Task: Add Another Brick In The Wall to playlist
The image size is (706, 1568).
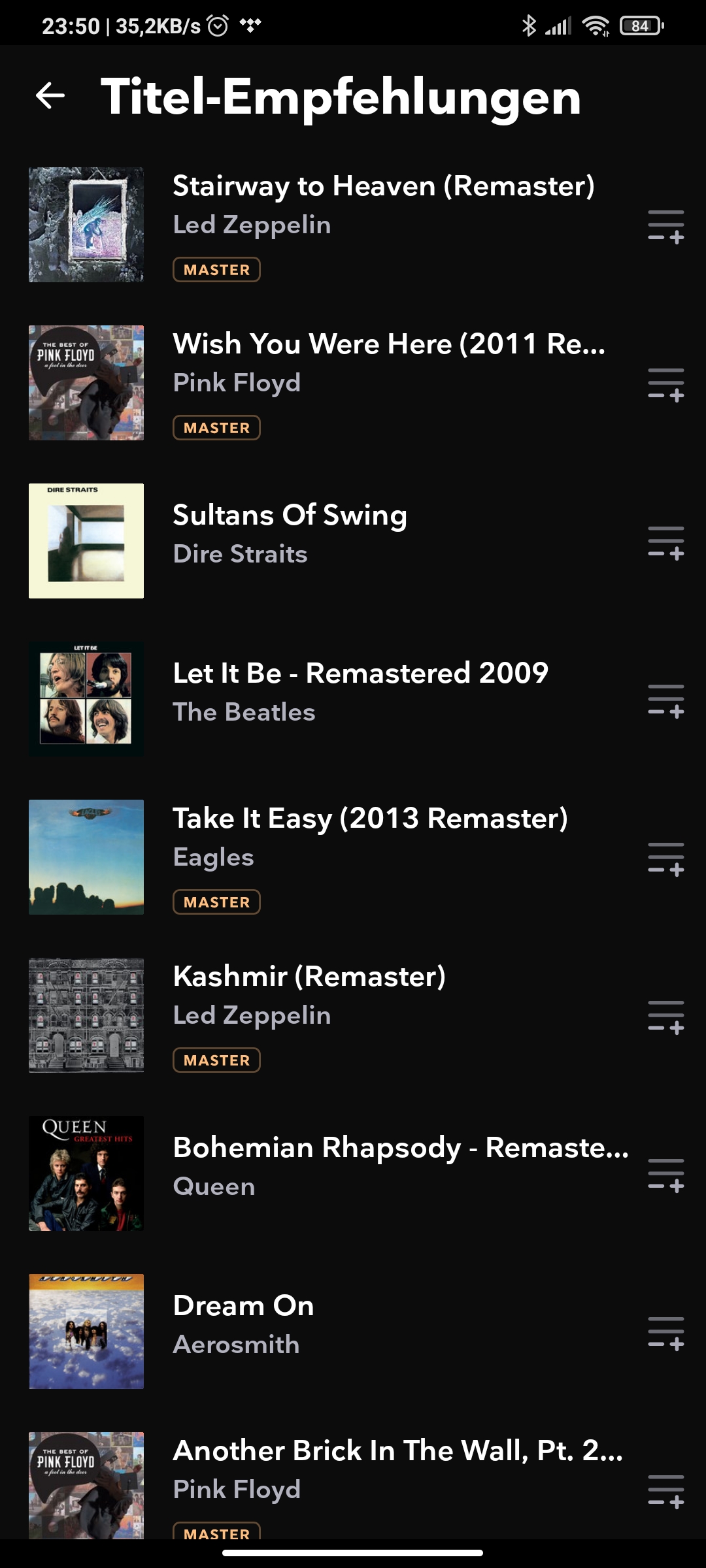Action: click(665, 1491)
